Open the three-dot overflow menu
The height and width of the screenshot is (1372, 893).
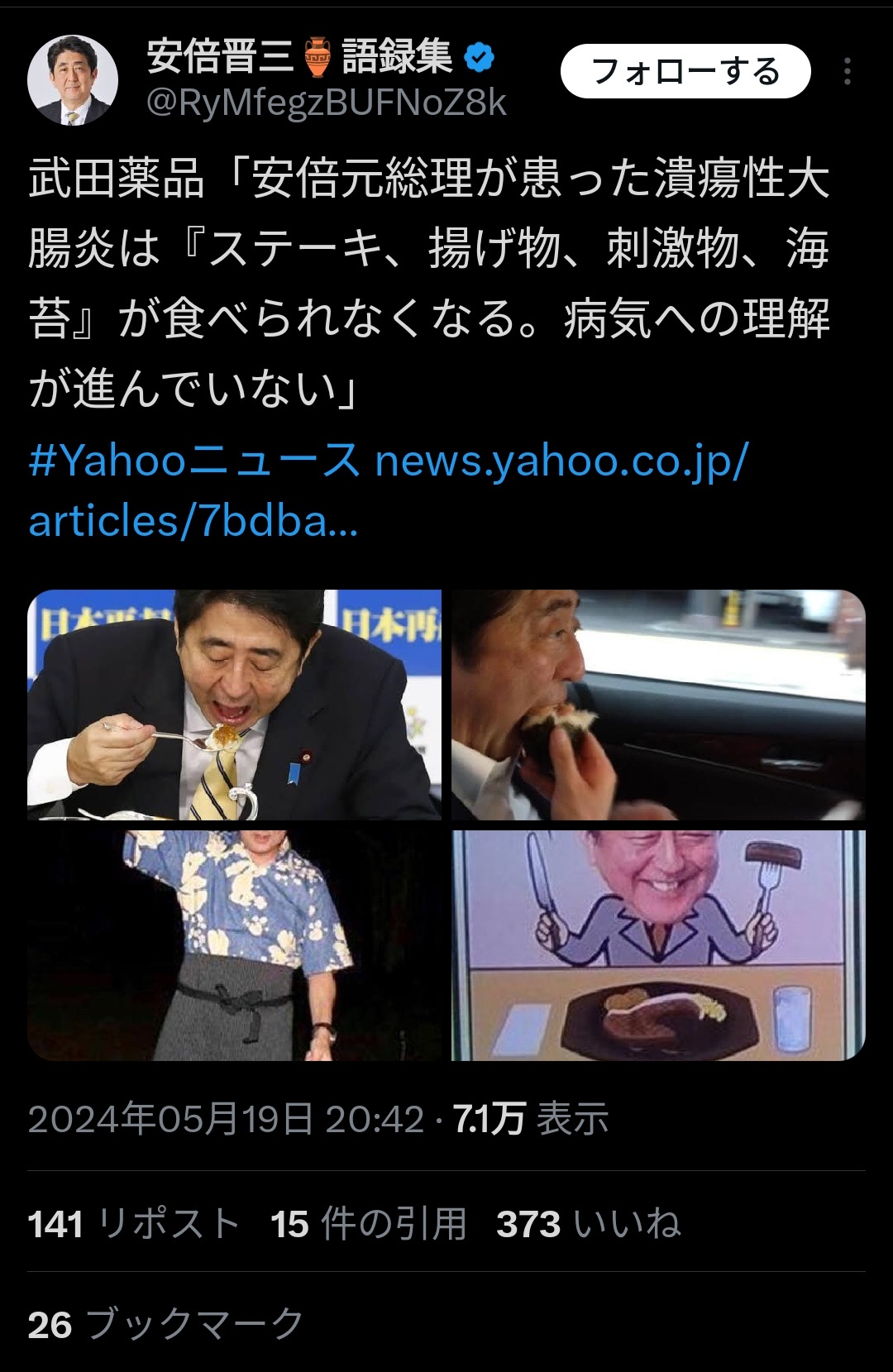coord(847,72)
